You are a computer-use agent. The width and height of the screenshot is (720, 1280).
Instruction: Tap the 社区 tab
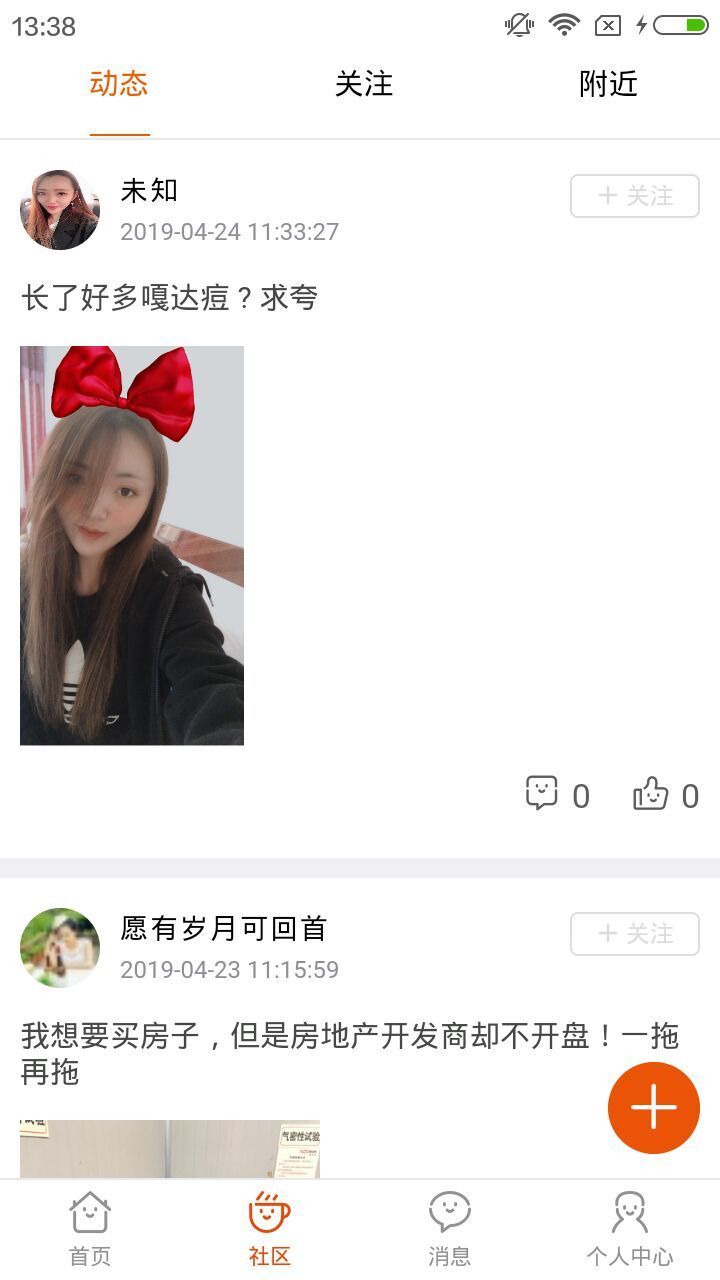[x=270, y=1230]
